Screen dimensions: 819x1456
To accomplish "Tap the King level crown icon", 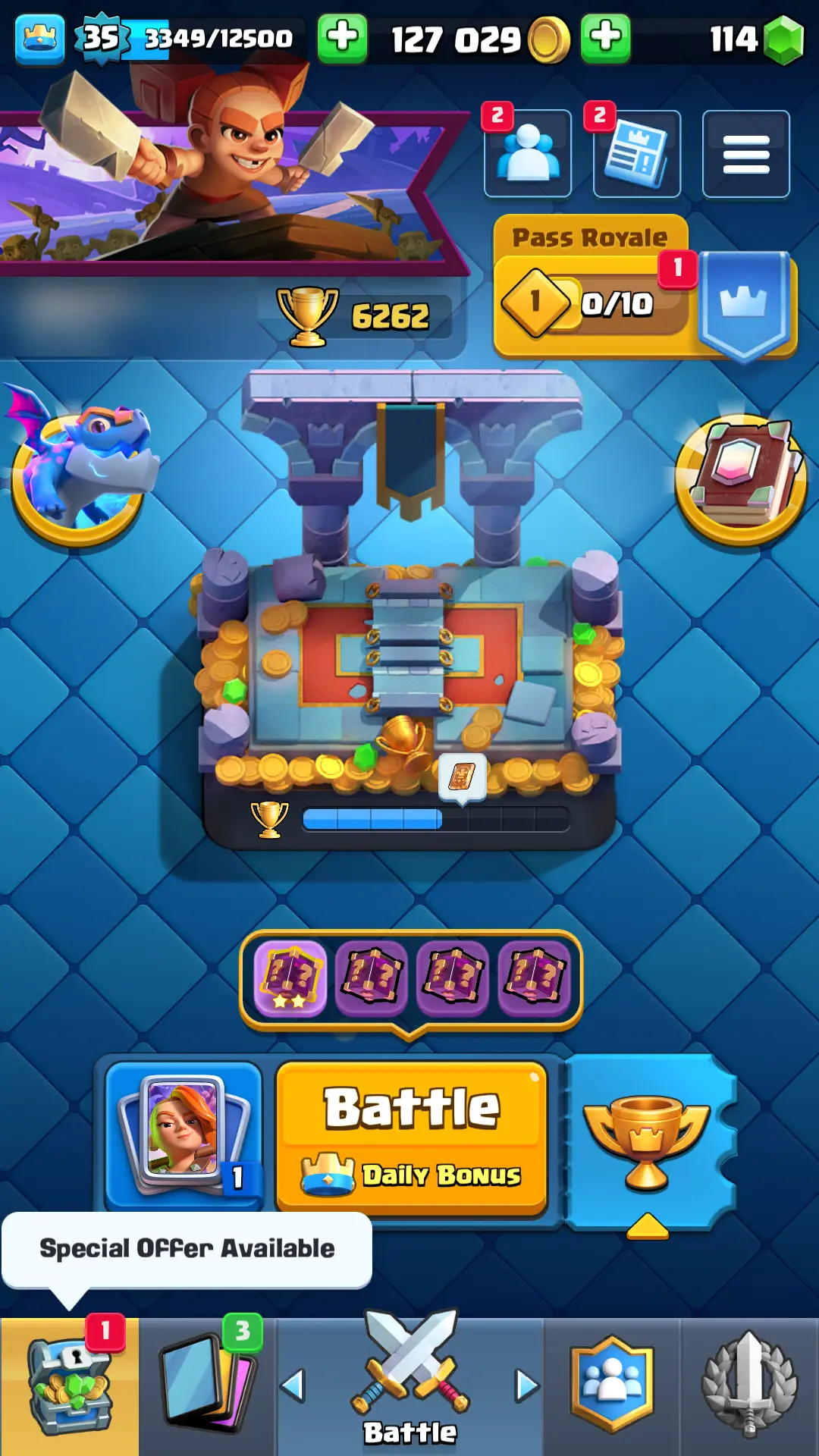I will [39, 38].
